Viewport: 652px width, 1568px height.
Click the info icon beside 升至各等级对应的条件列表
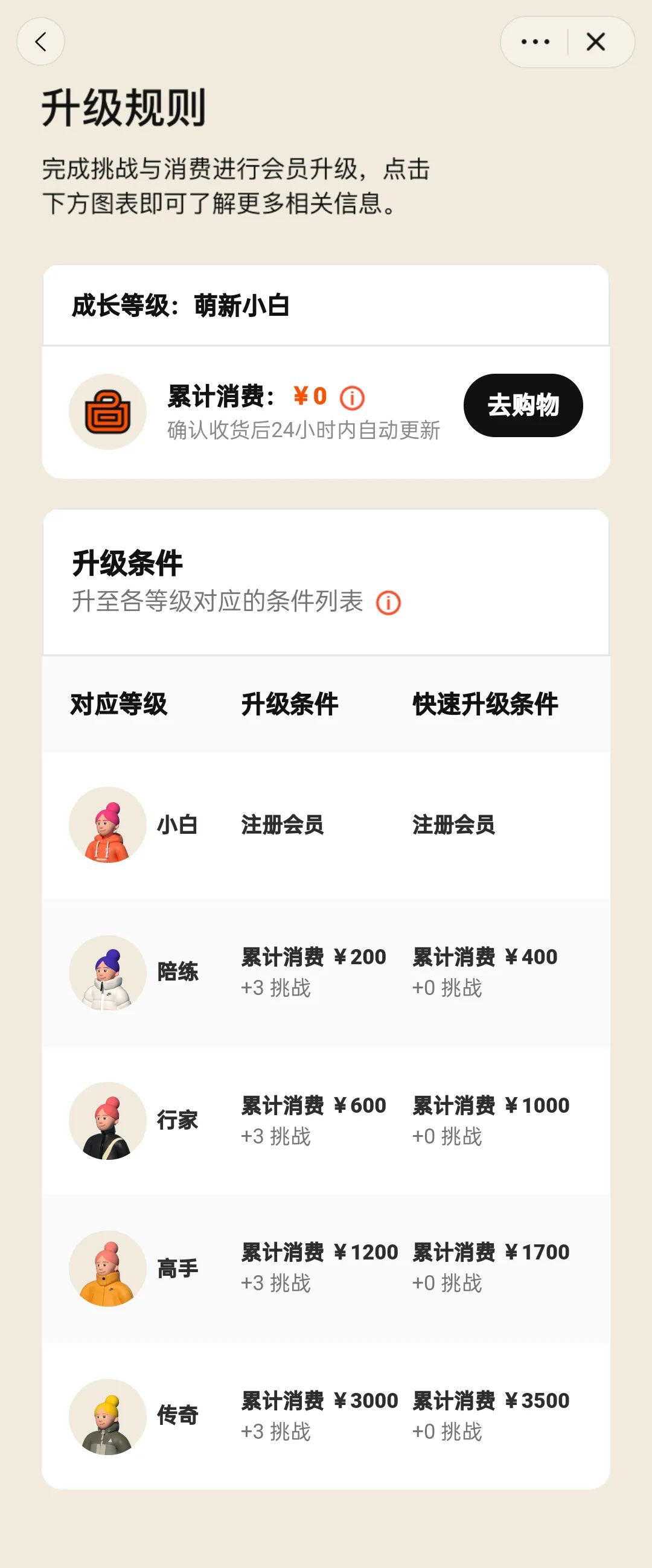click(x=389, y=602)
